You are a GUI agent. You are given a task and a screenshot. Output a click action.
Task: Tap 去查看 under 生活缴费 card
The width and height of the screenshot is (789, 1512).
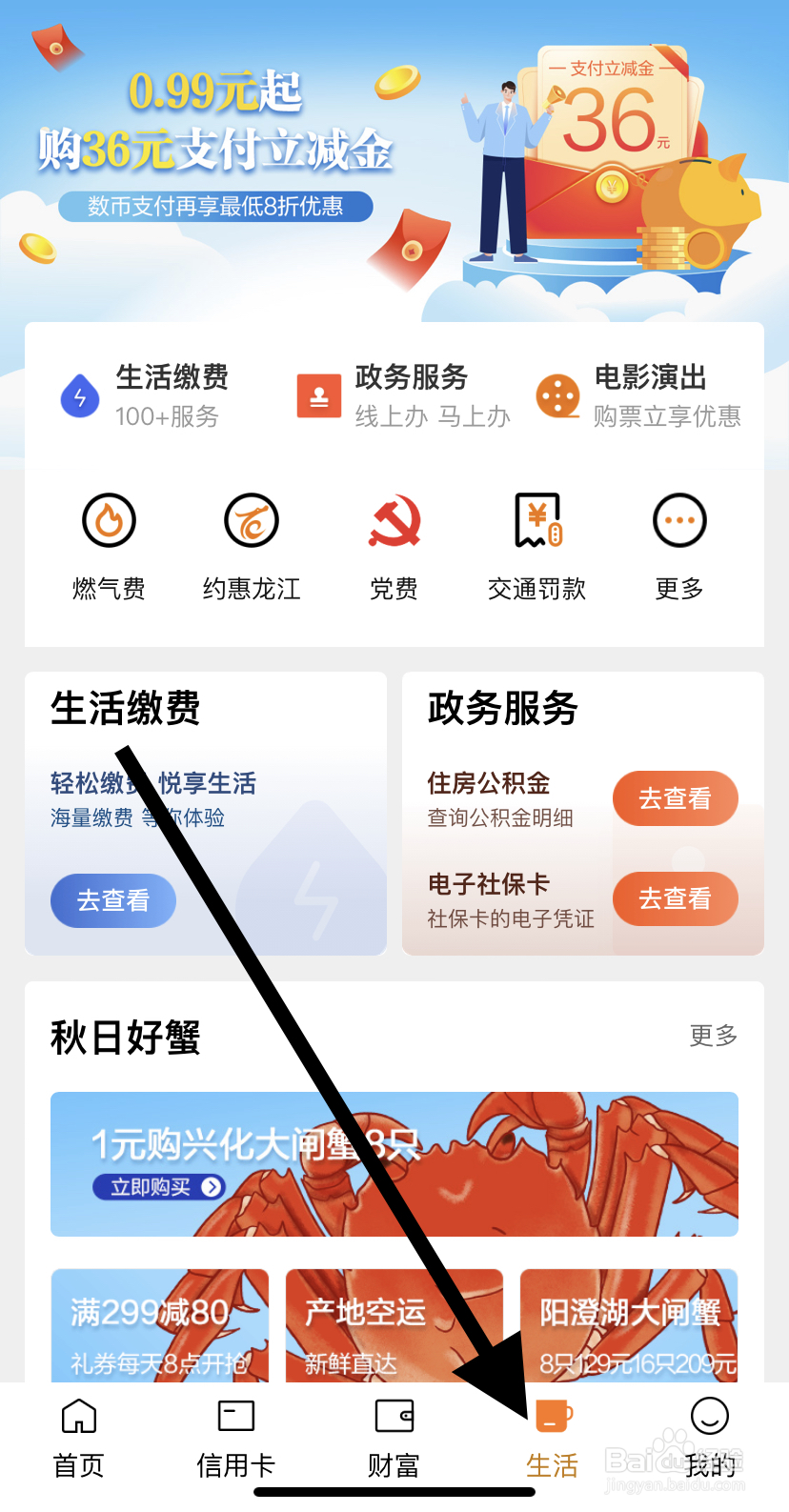coord(112,899)
